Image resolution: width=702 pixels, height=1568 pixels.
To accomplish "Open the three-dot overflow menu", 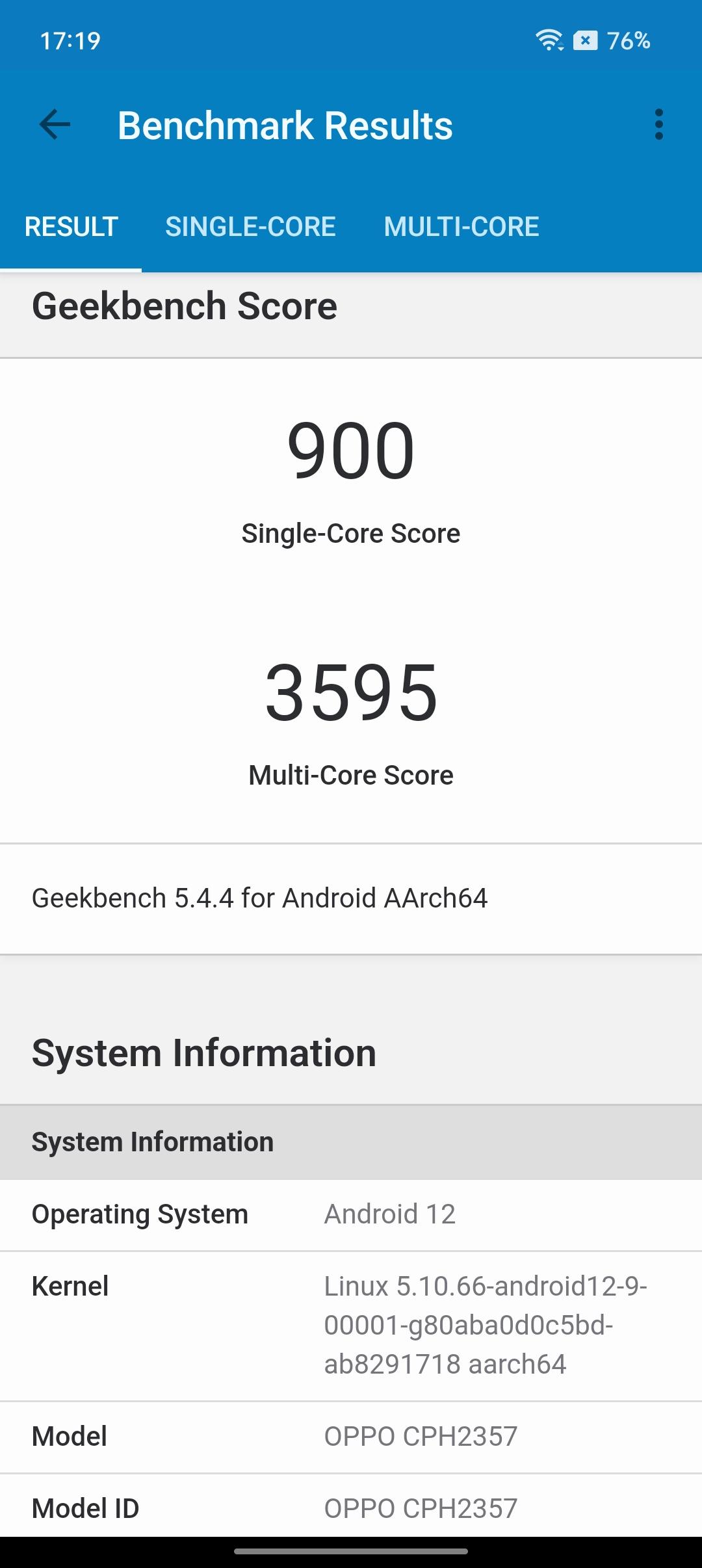I will click(x=658, y=125).
